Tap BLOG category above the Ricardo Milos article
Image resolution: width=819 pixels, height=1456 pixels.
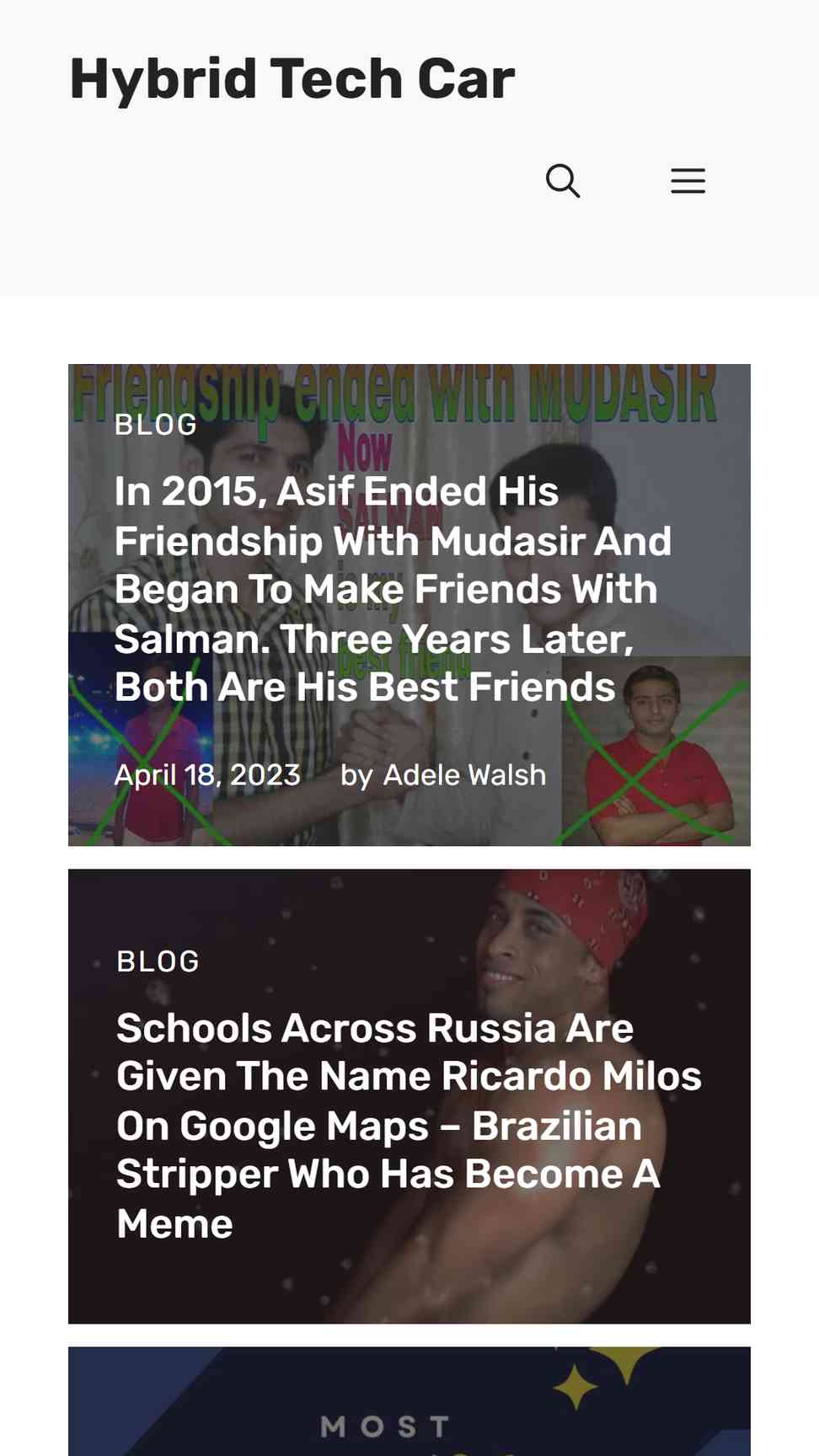[x=158, y=961]
